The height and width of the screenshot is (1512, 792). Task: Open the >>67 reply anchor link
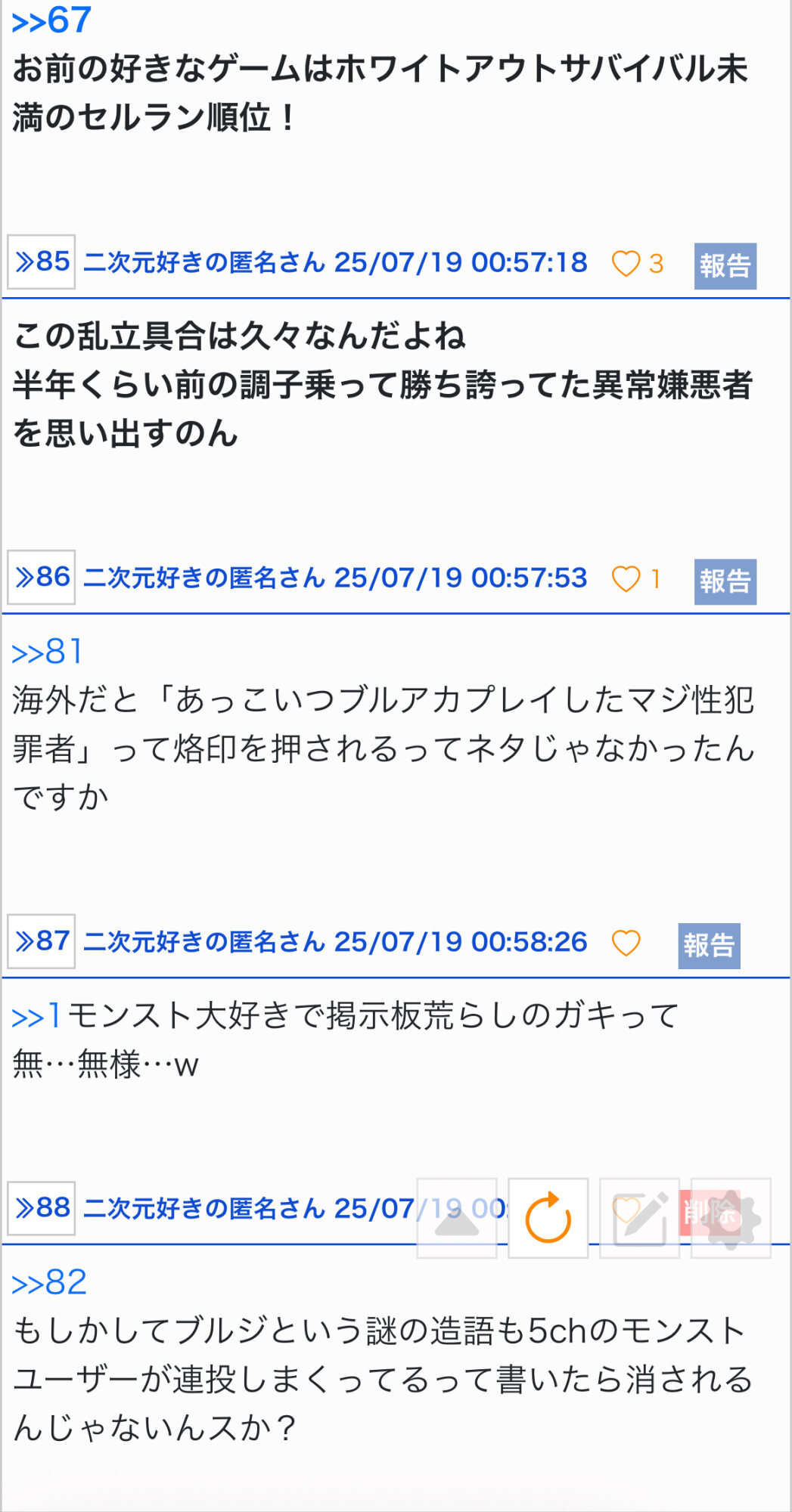point(51,20)
